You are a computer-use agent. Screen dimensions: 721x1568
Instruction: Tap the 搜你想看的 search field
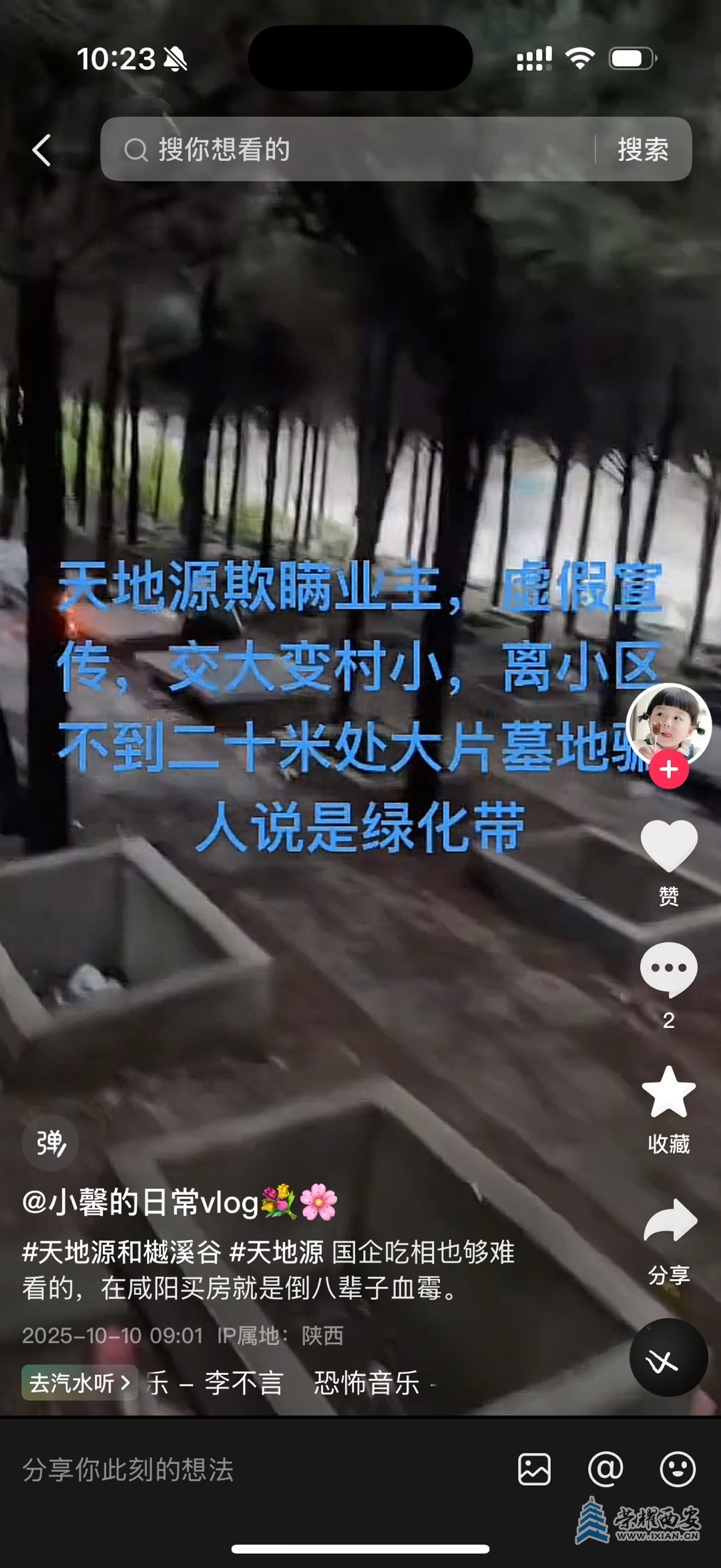(347, 150)
